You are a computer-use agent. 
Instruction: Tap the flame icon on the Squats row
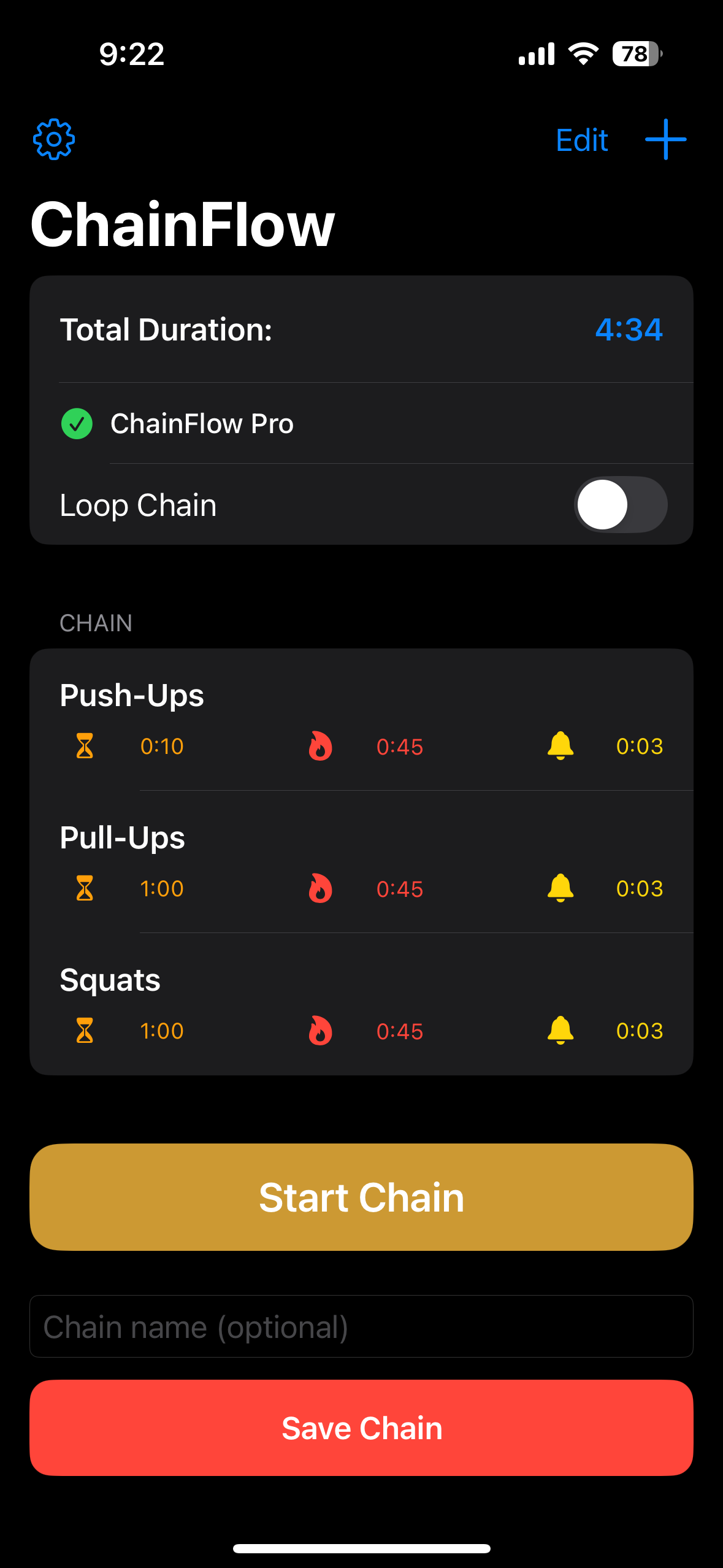click(319, 1031)
